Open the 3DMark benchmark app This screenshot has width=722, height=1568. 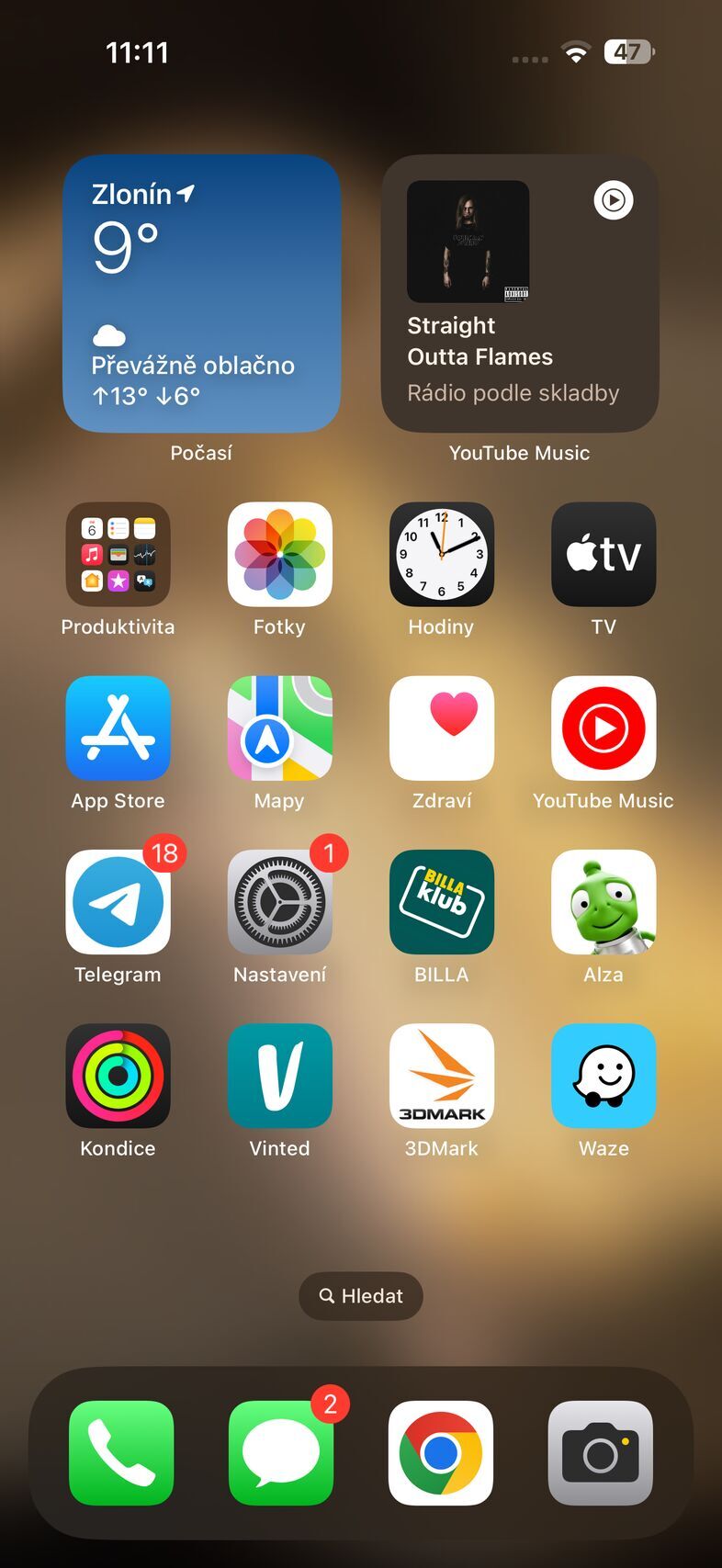click(442, 1077)
